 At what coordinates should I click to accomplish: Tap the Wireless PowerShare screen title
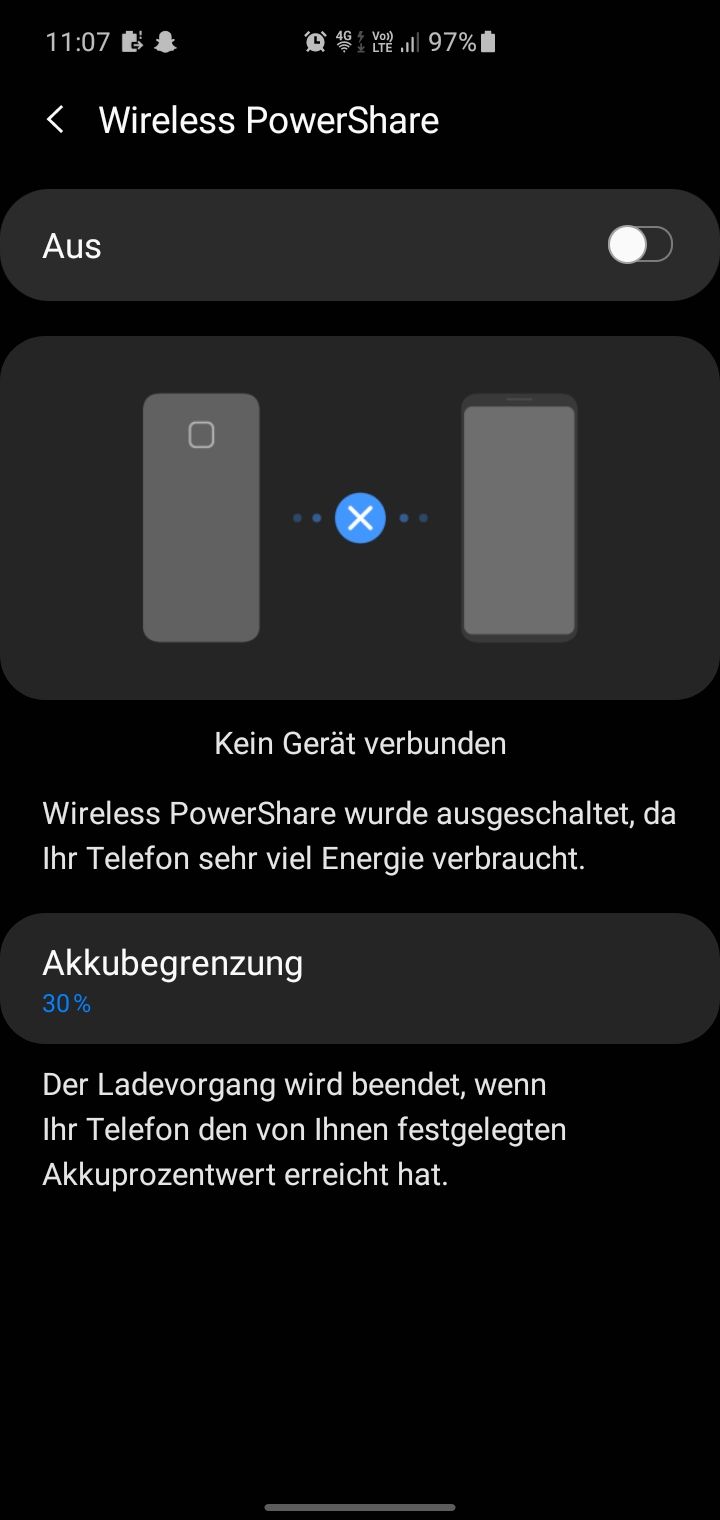point(267,119)
